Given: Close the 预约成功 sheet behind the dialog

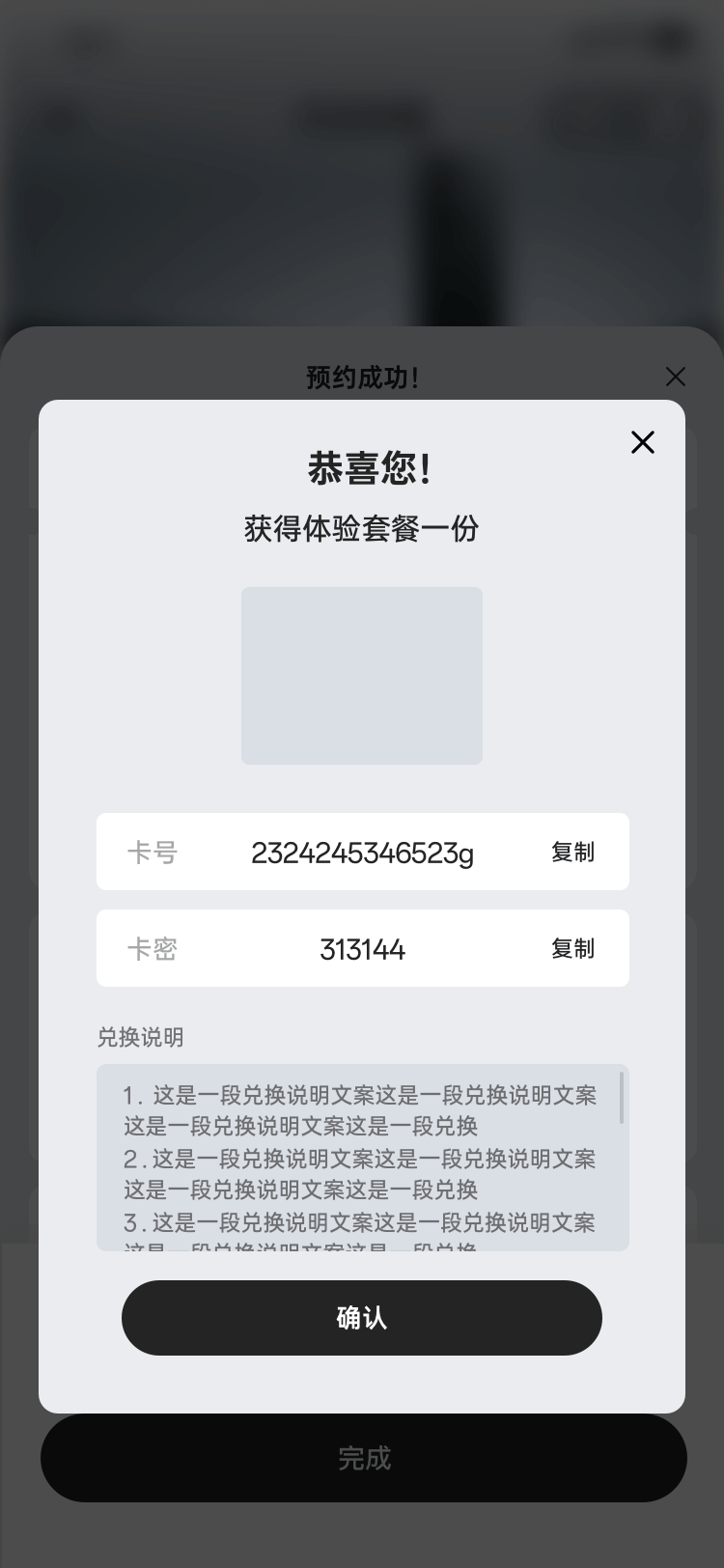Looking at the screenshot, I should (x=676, y=377).
